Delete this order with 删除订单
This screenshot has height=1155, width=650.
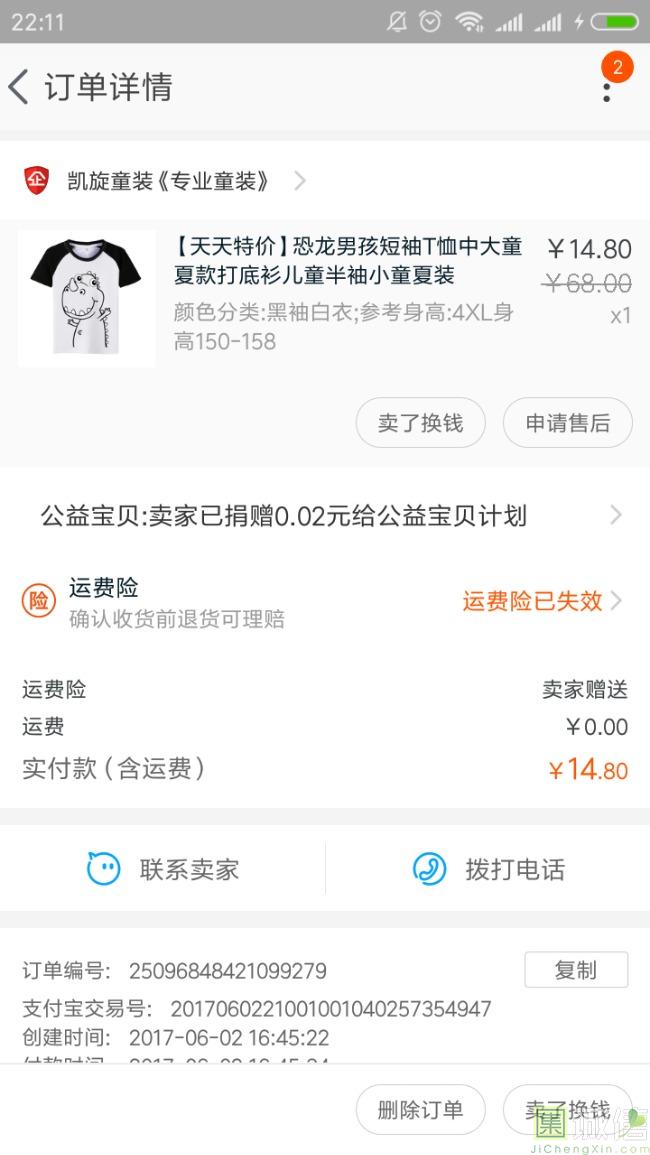click(420, 1110)
